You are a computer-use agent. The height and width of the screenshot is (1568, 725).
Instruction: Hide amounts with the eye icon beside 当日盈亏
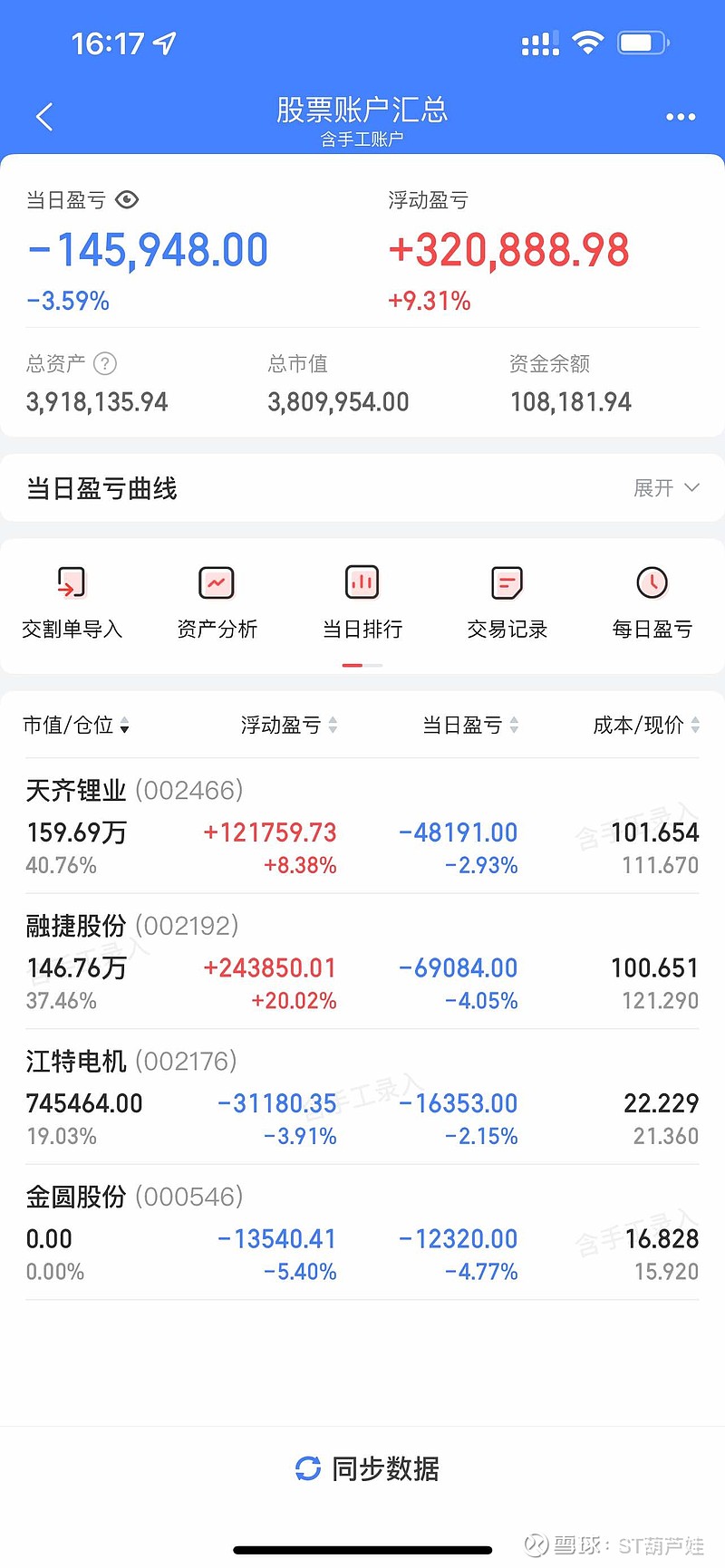point(128,199)
